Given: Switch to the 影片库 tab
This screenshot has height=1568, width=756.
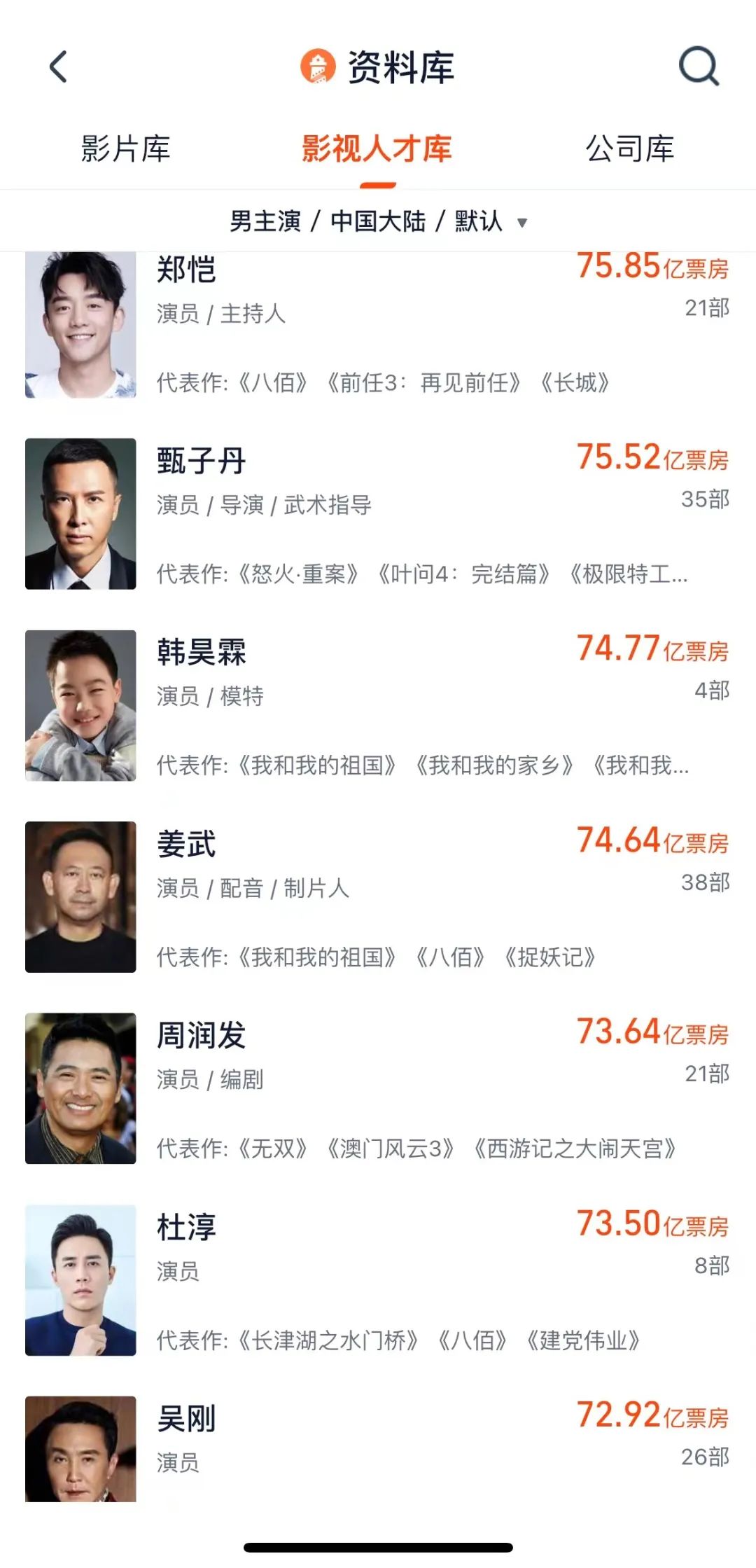Looking at the screenshot, I should [125, 148].
